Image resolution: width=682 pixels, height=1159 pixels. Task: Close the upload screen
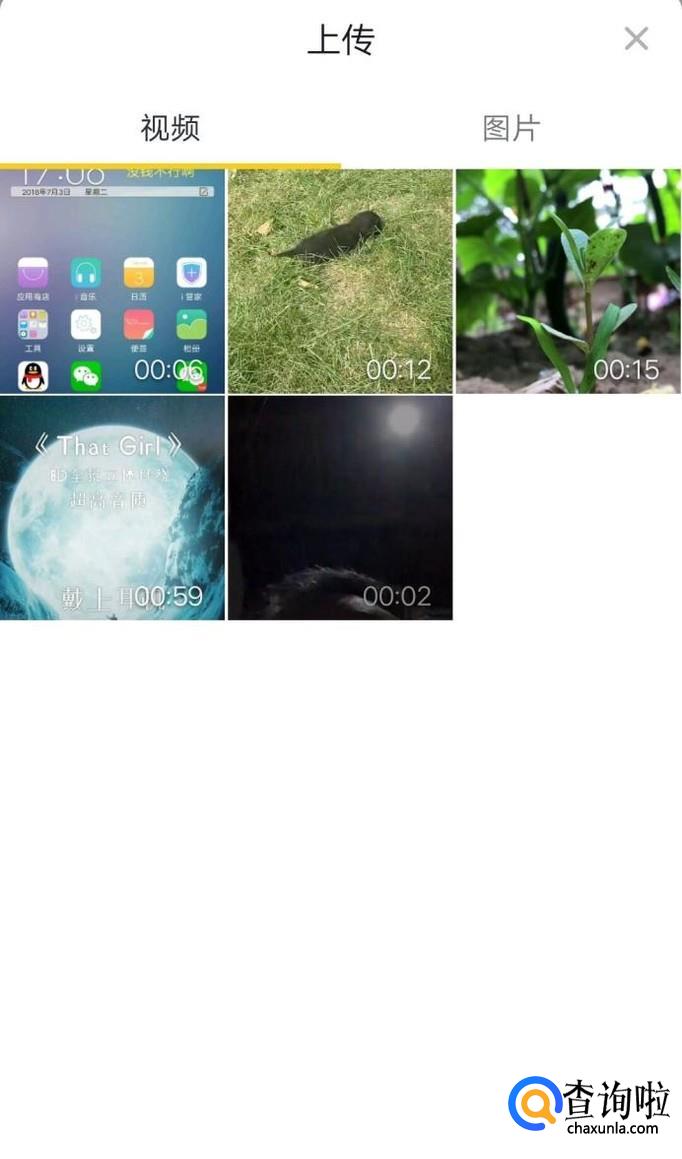click(x=636, y=39)
